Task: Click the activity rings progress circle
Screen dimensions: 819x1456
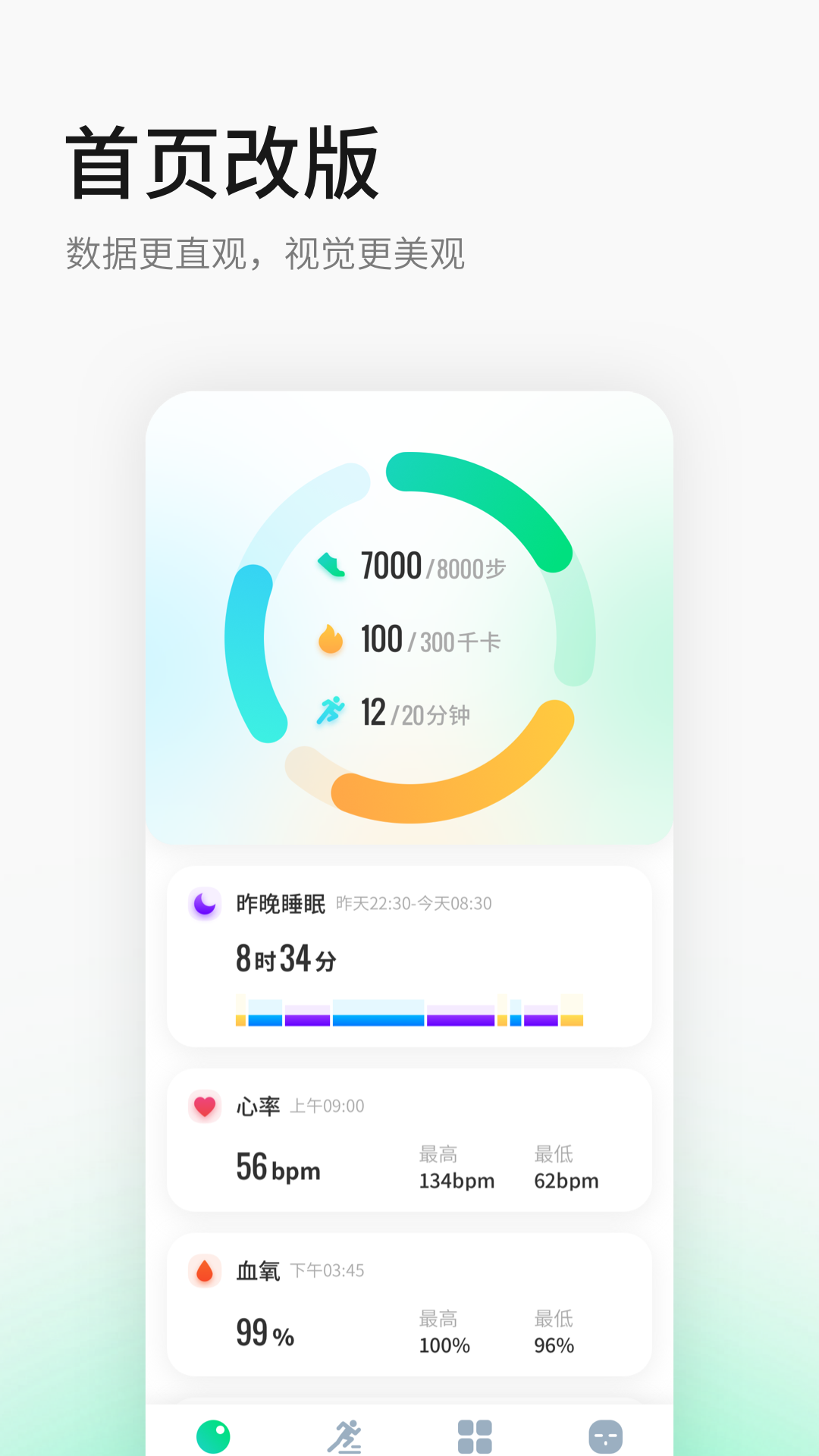Action: click(x=409, y=637)
